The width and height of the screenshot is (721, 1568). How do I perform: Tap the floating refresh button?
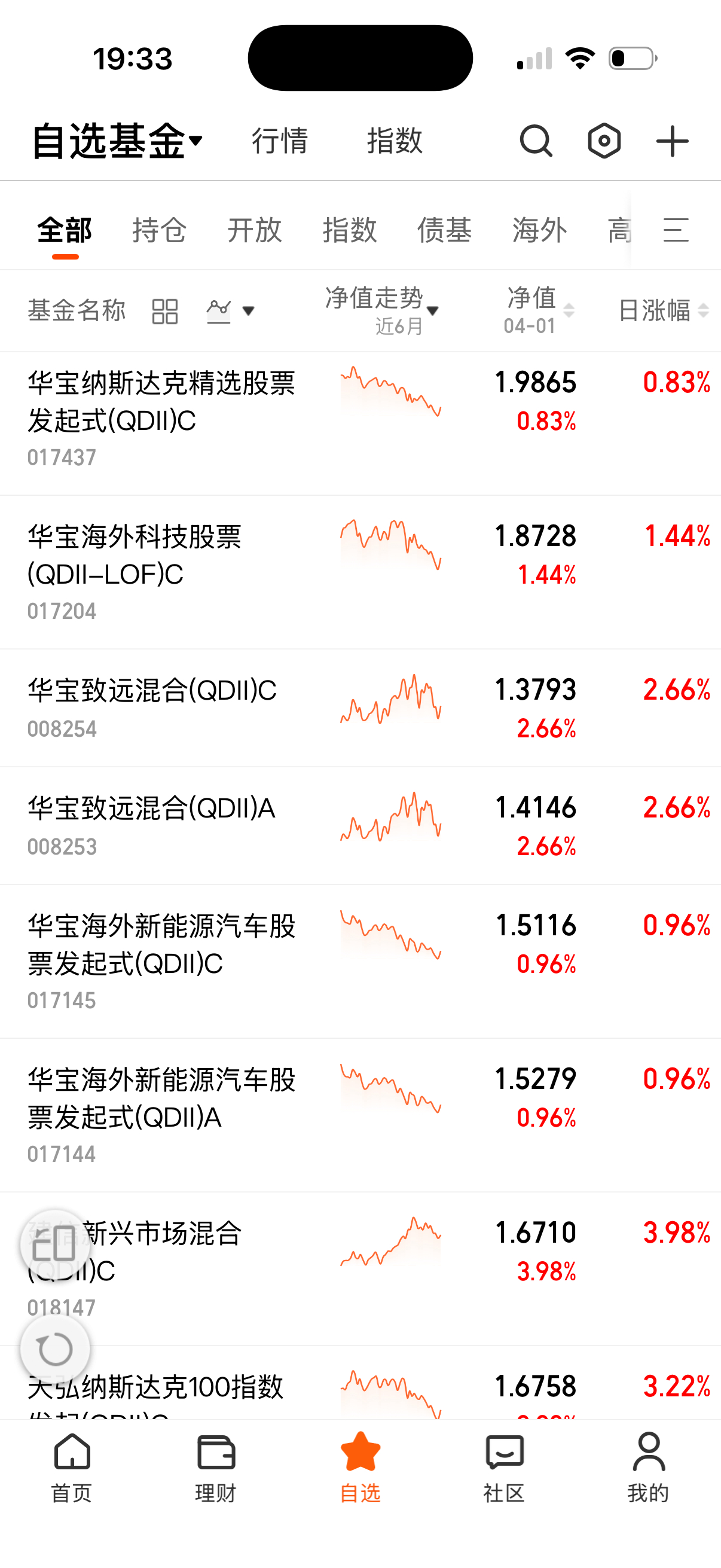56,1350
